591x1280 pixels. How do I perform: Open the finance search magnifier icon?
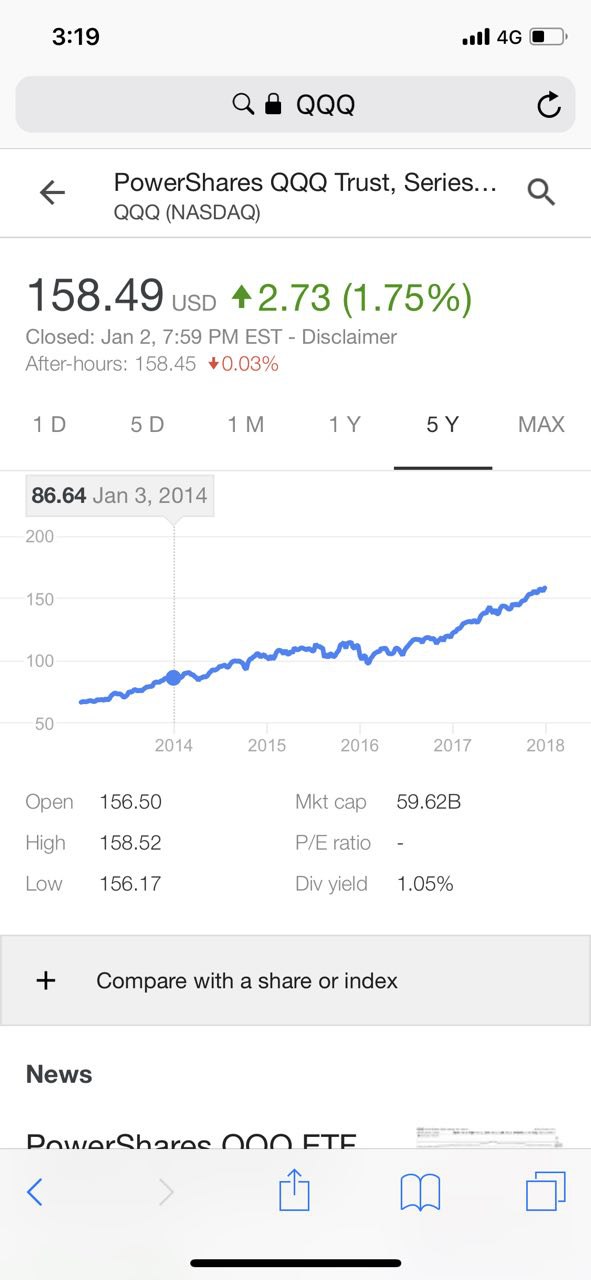click(541, 192)
